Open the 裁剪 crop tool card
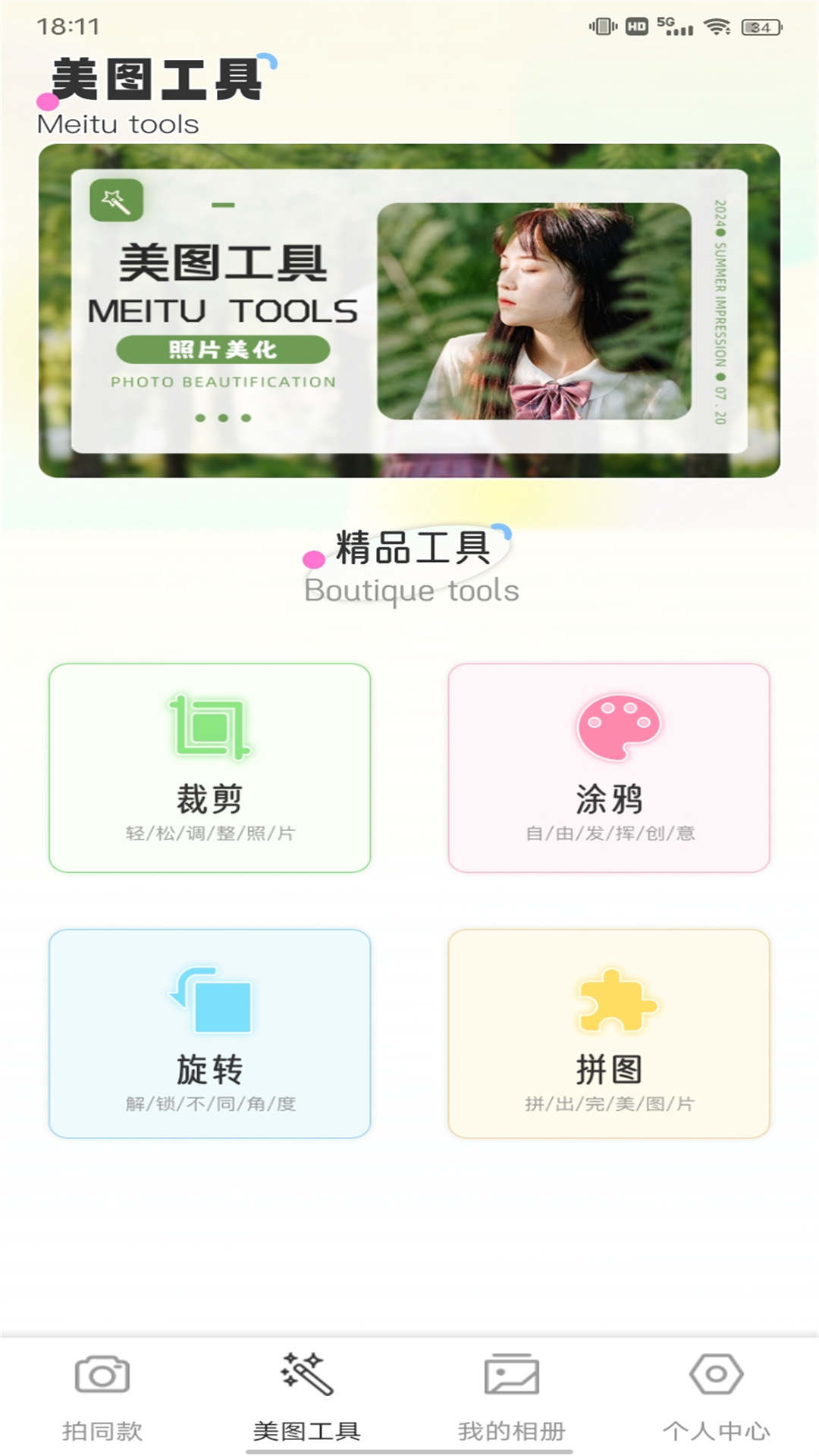 tap(209, 767)
